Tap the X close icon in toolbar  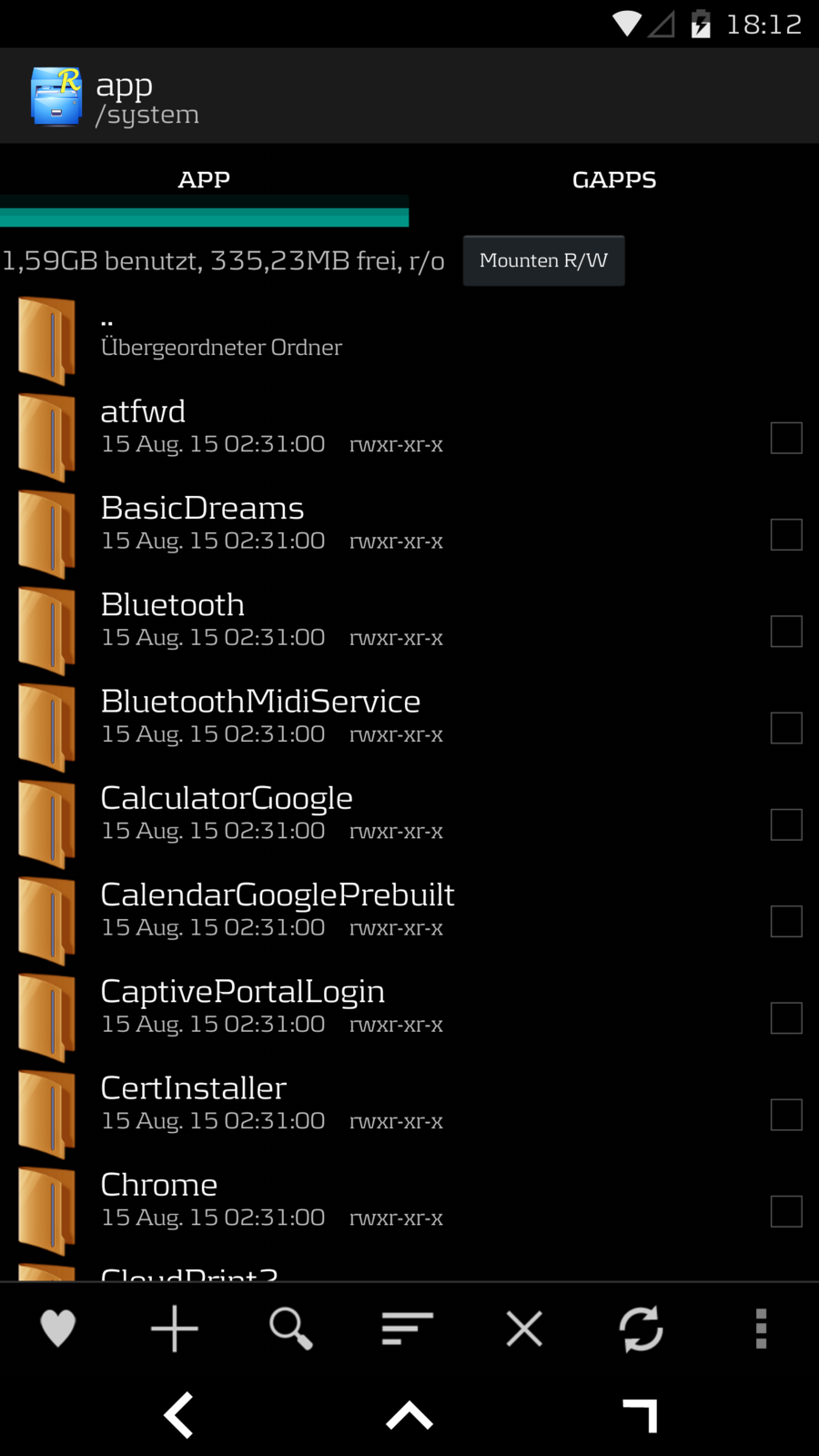coord(524,1329)
